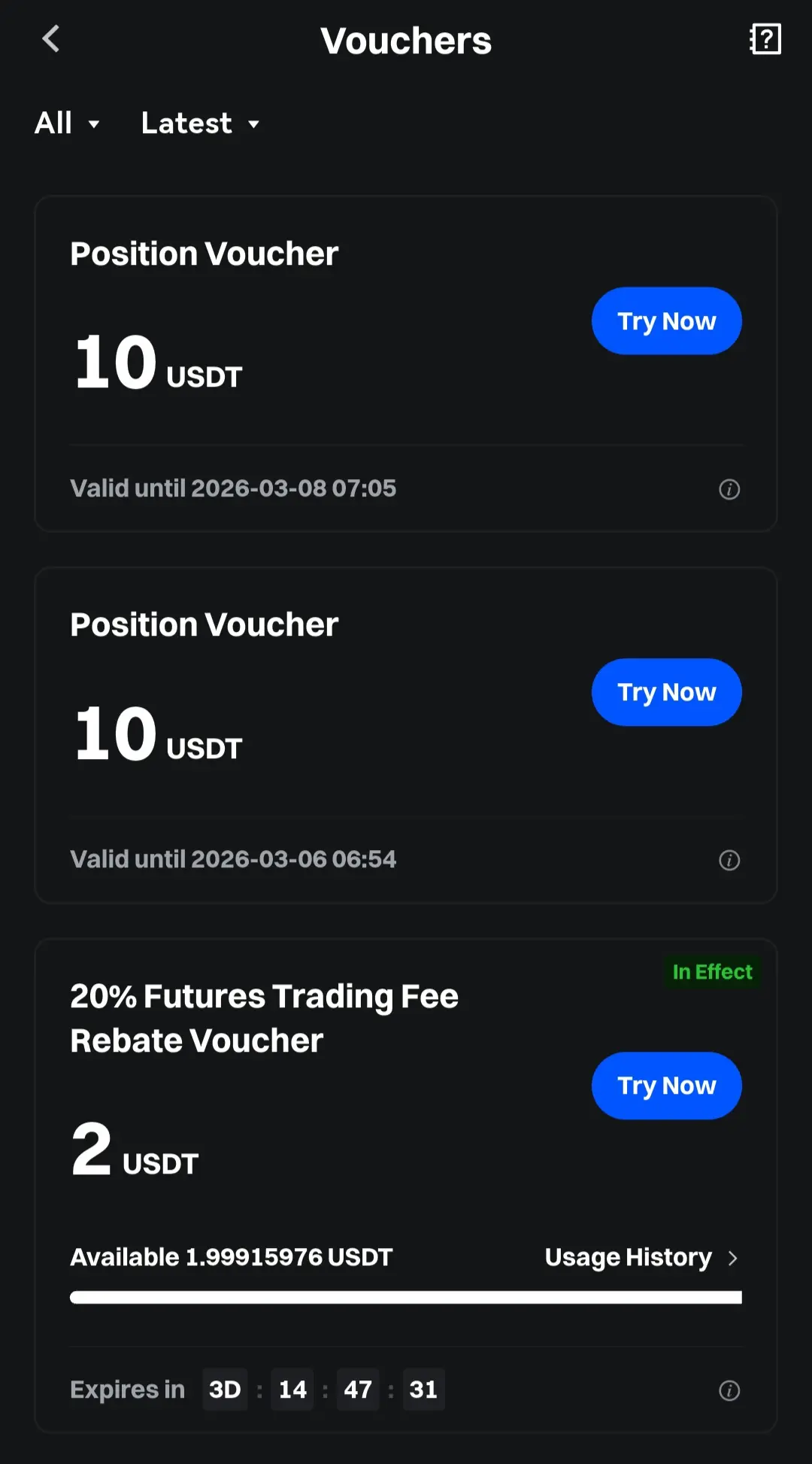Expand the All filter dropdown
The width and height of the screenshot is (812, 1464).
point(67,123)
